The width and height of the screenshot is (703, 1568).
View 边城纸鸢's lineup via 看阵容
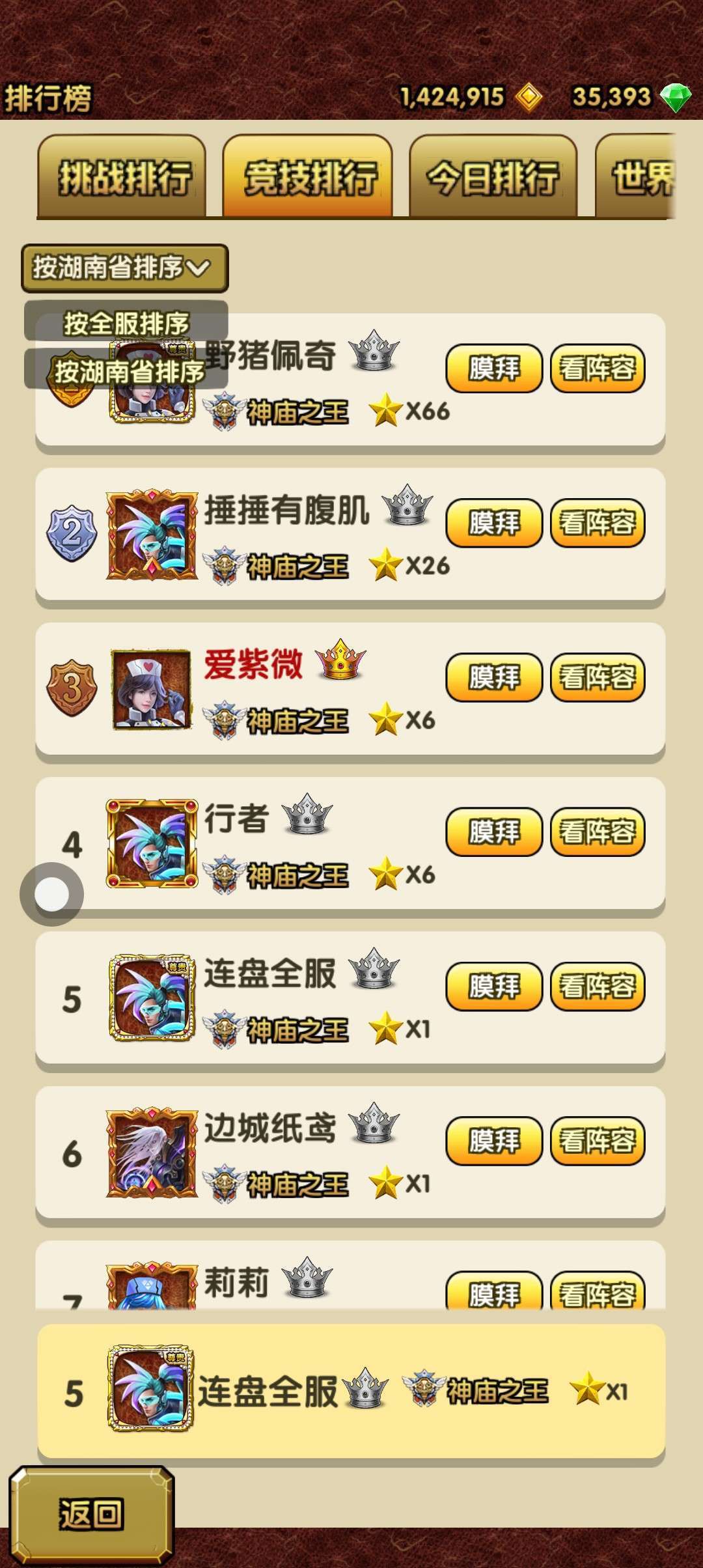(598, 1140)
